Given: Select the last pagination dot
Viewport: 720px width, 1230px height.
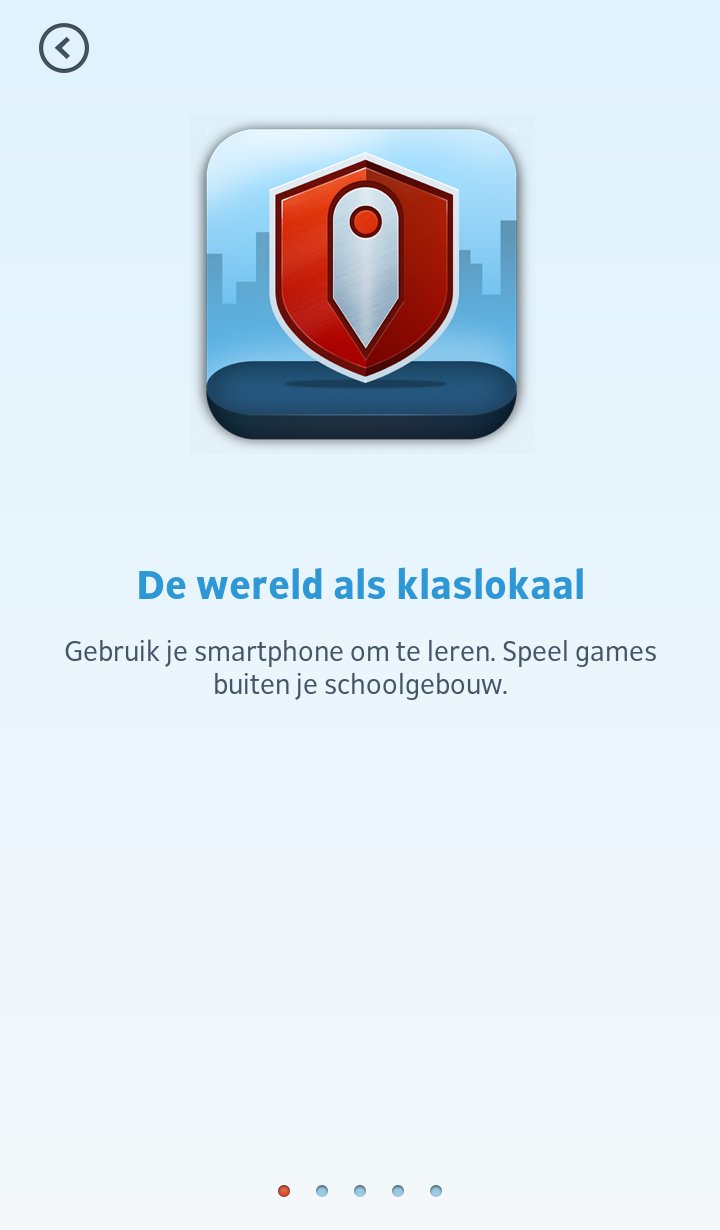Looking at the screenshot, I should tap(435, 1191).
